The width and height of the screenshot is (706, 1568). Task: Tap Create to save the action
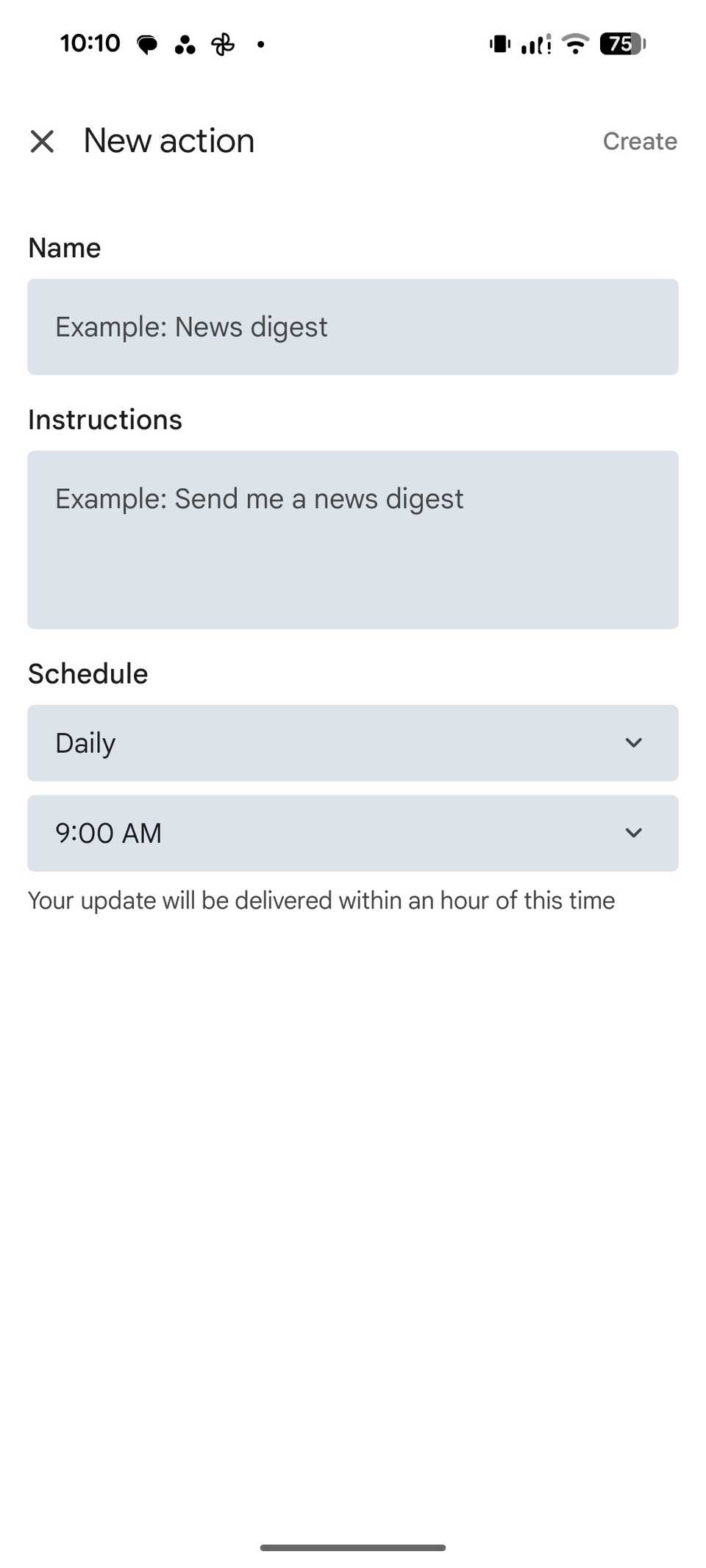pos(640,141)
